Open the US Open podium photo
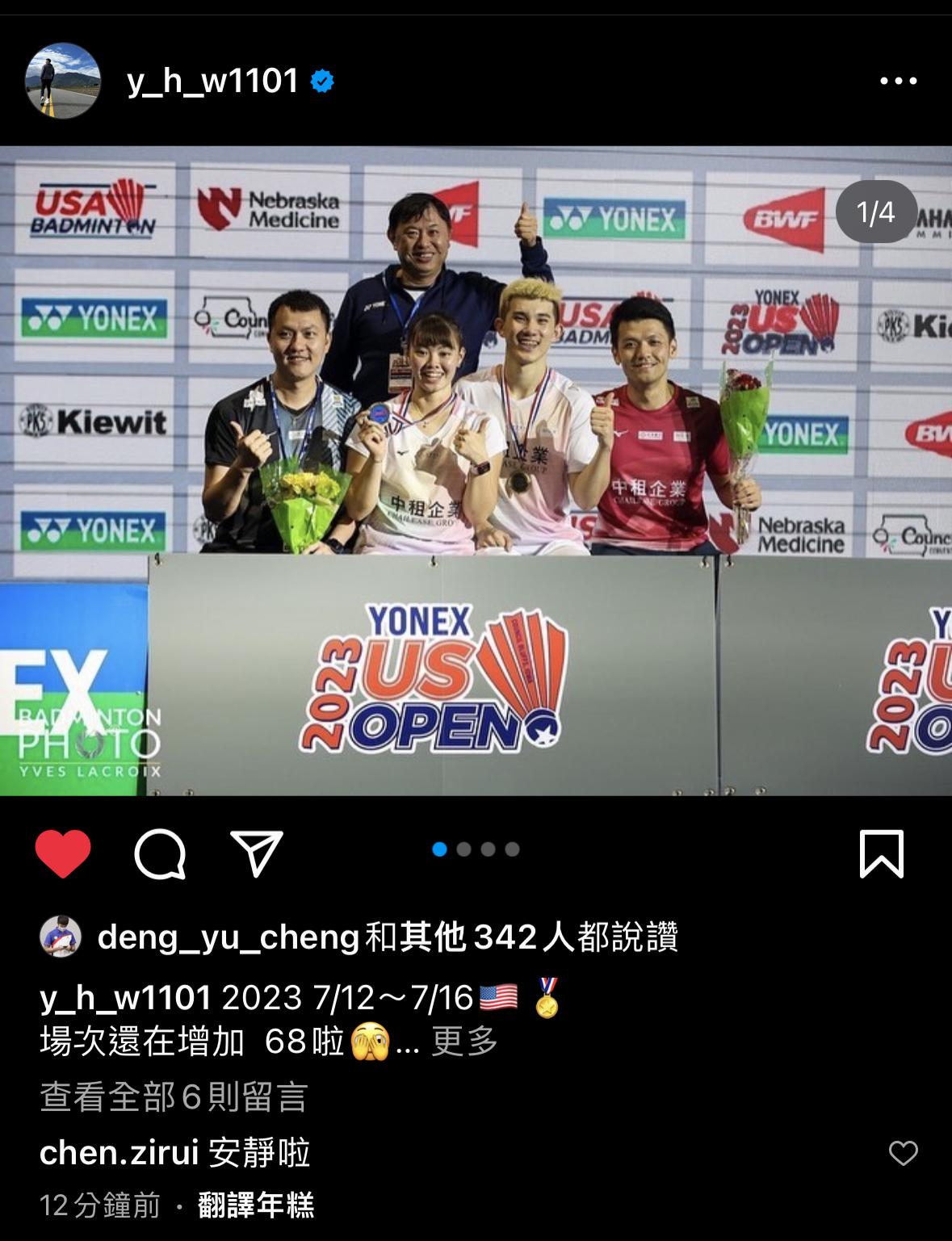The width and height of the screenshot is (952, 1241). tap(476, 470)
